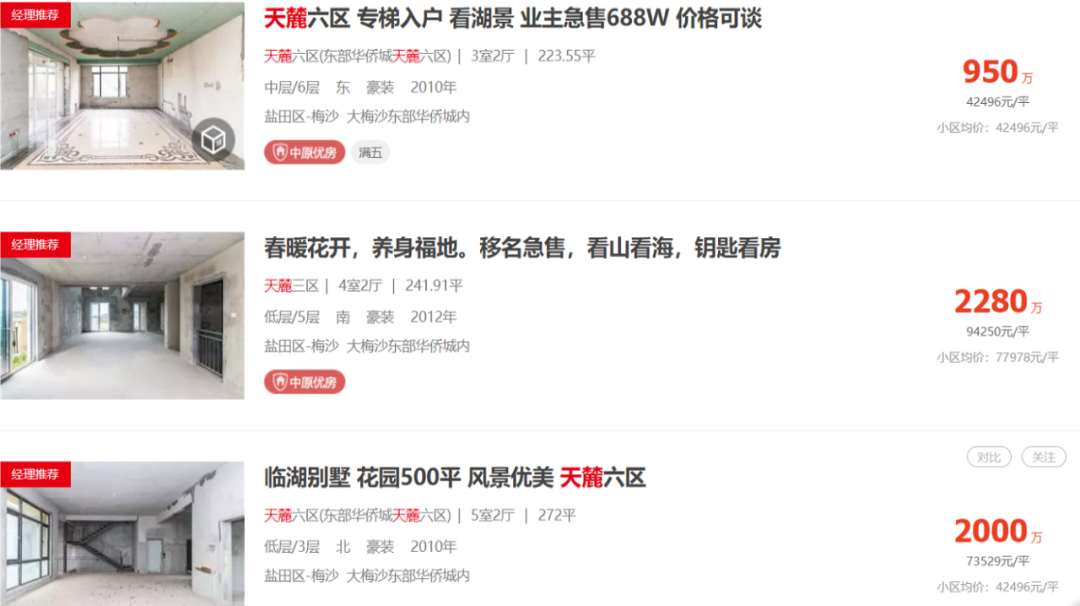Open the 3D VR tour icon
The height and width of the screenshot is (606, 1080).
click(213, 140)
